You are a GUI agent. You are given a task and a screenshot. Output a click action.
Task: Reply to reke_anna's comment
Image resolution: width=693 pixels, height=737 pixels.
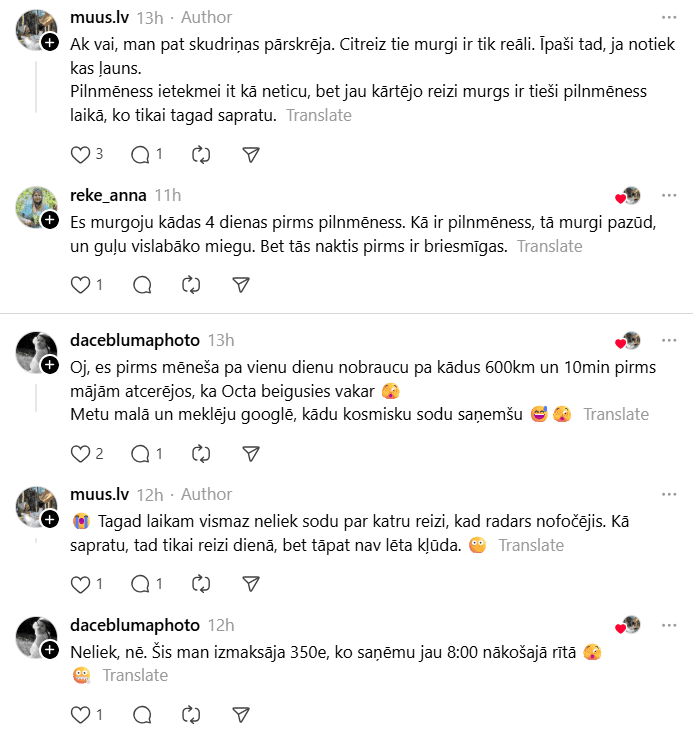(x=141, y=285)
